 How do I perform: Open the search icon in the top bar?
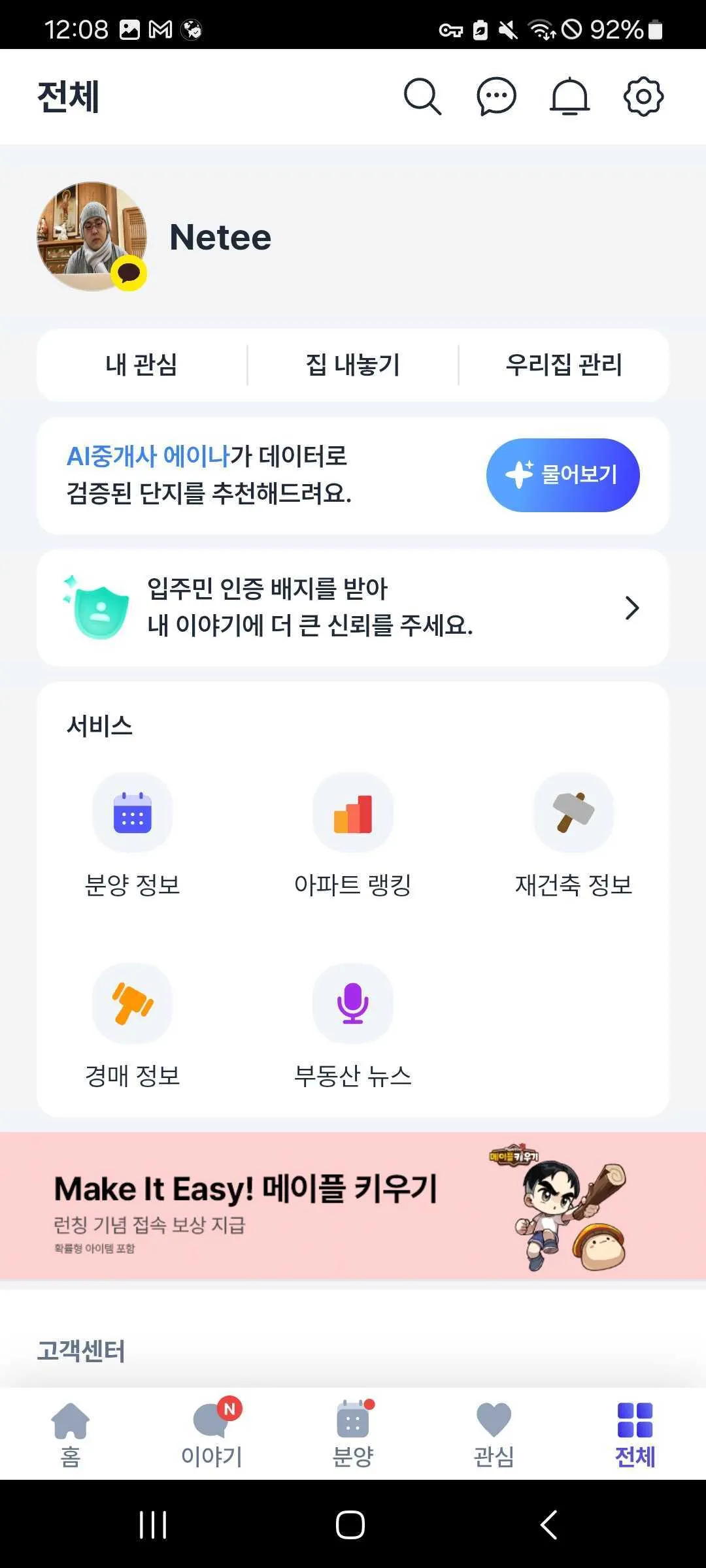coord(422,97)
